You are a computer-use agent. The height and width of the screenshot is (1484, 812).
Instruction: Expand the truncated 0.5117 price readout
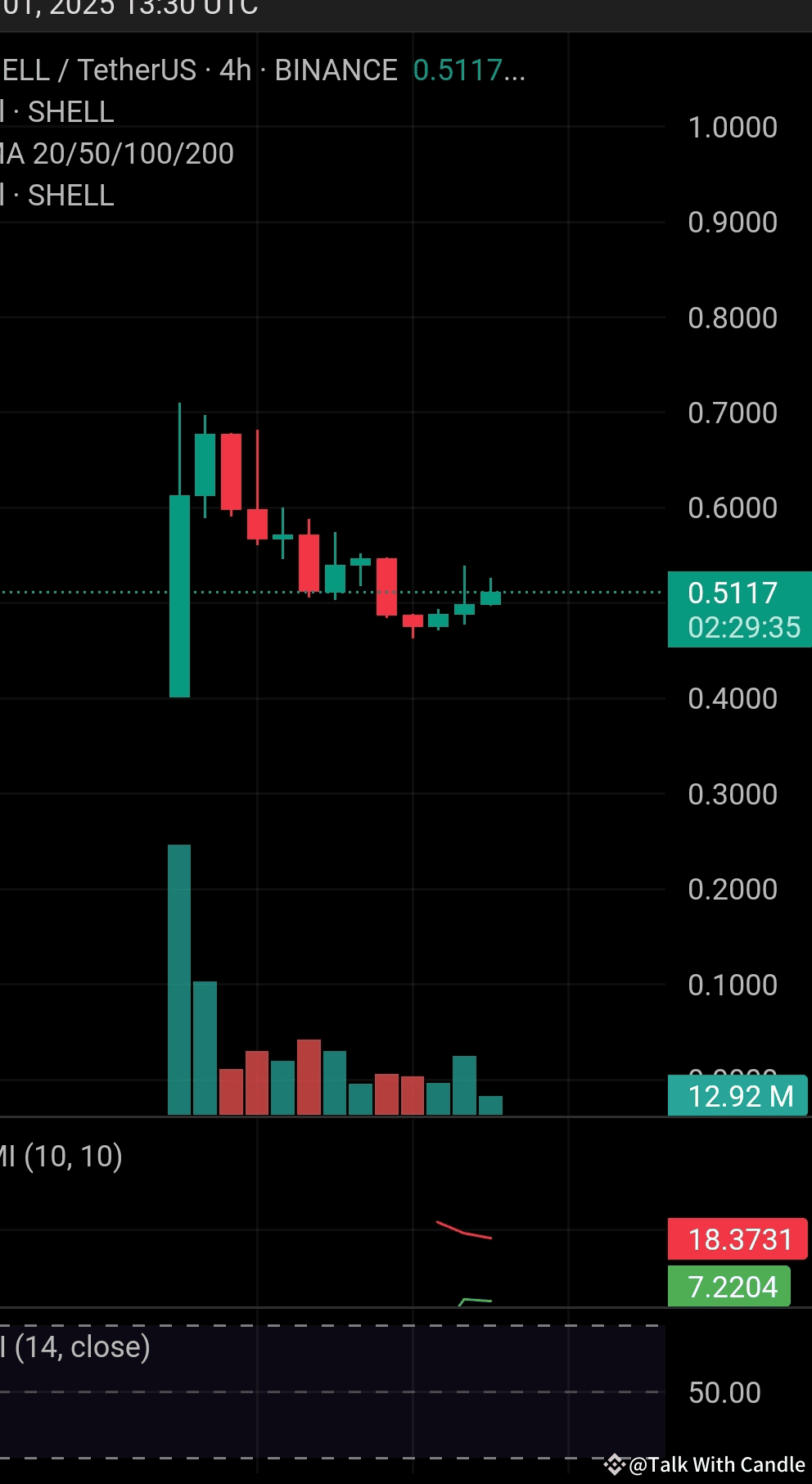click(x=468, y=70)
